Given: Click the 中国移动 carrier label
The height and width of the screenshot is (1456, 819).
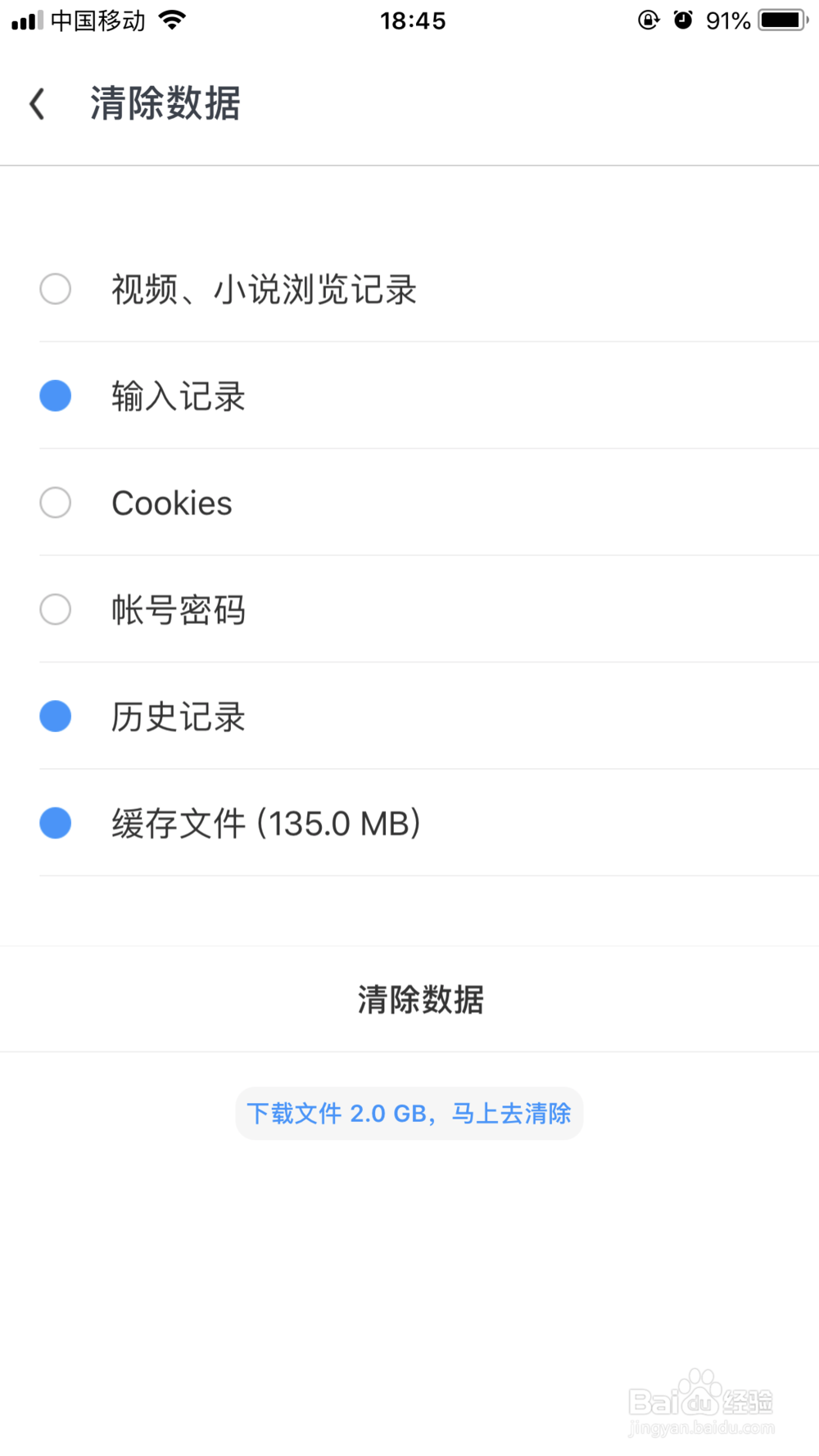Looking at the screenshot, I should [x=97, y=20].
